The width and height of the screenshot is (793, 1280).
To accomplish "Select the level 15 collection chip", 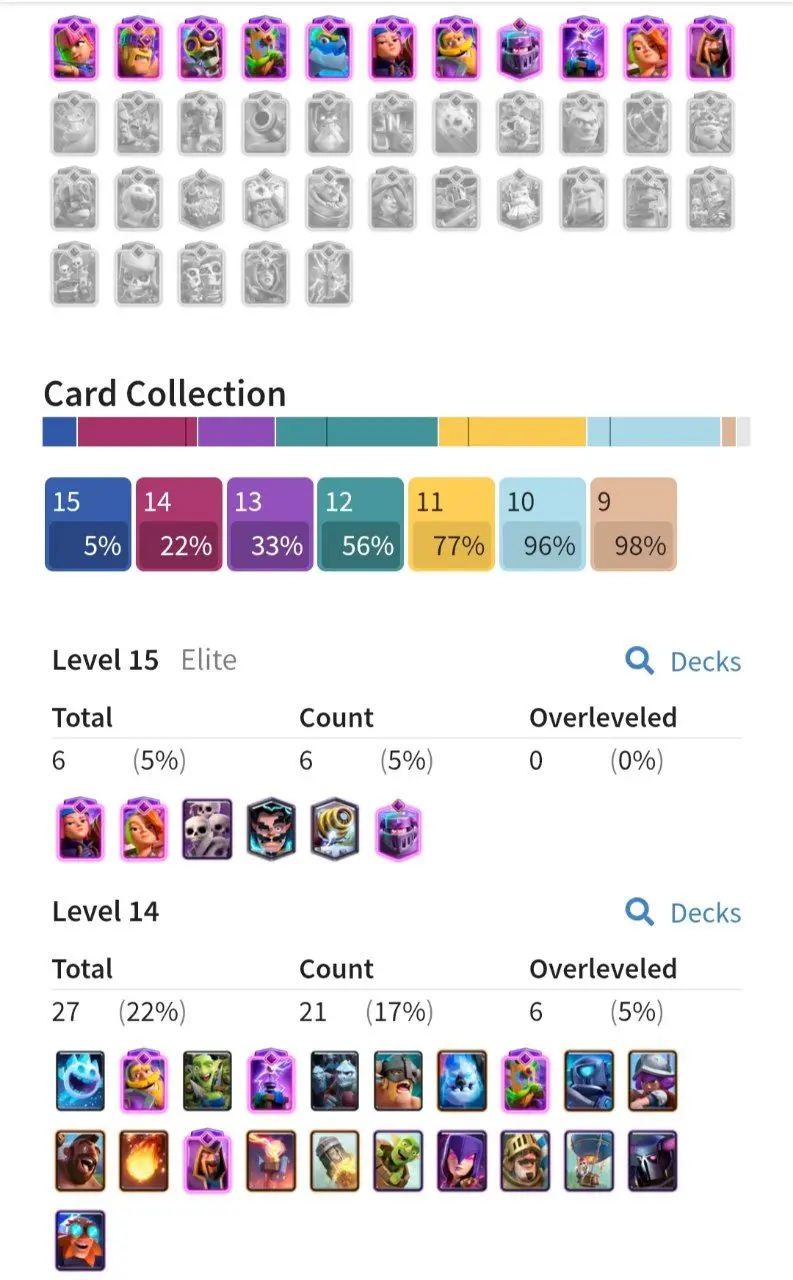I will 88,524.
